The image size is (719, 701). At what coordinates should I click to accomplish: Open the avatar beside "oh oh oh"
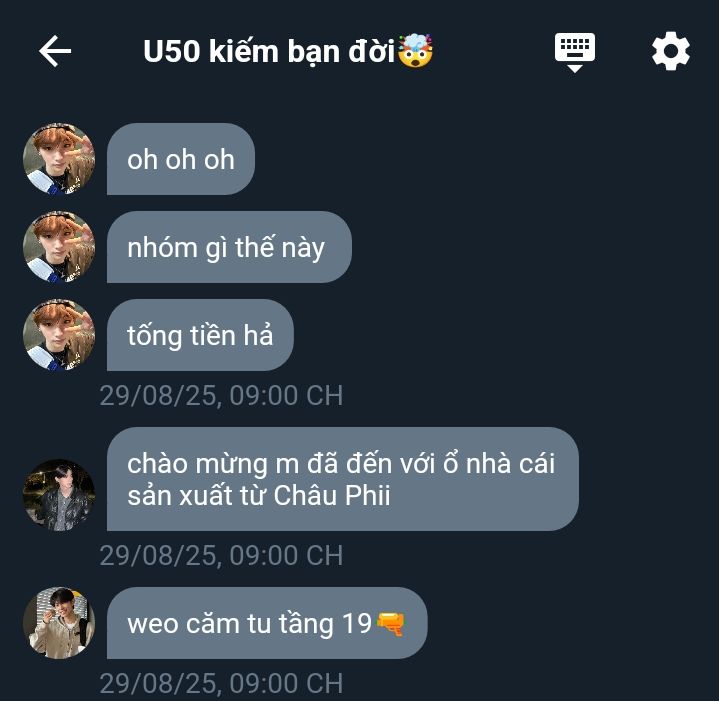59,159
